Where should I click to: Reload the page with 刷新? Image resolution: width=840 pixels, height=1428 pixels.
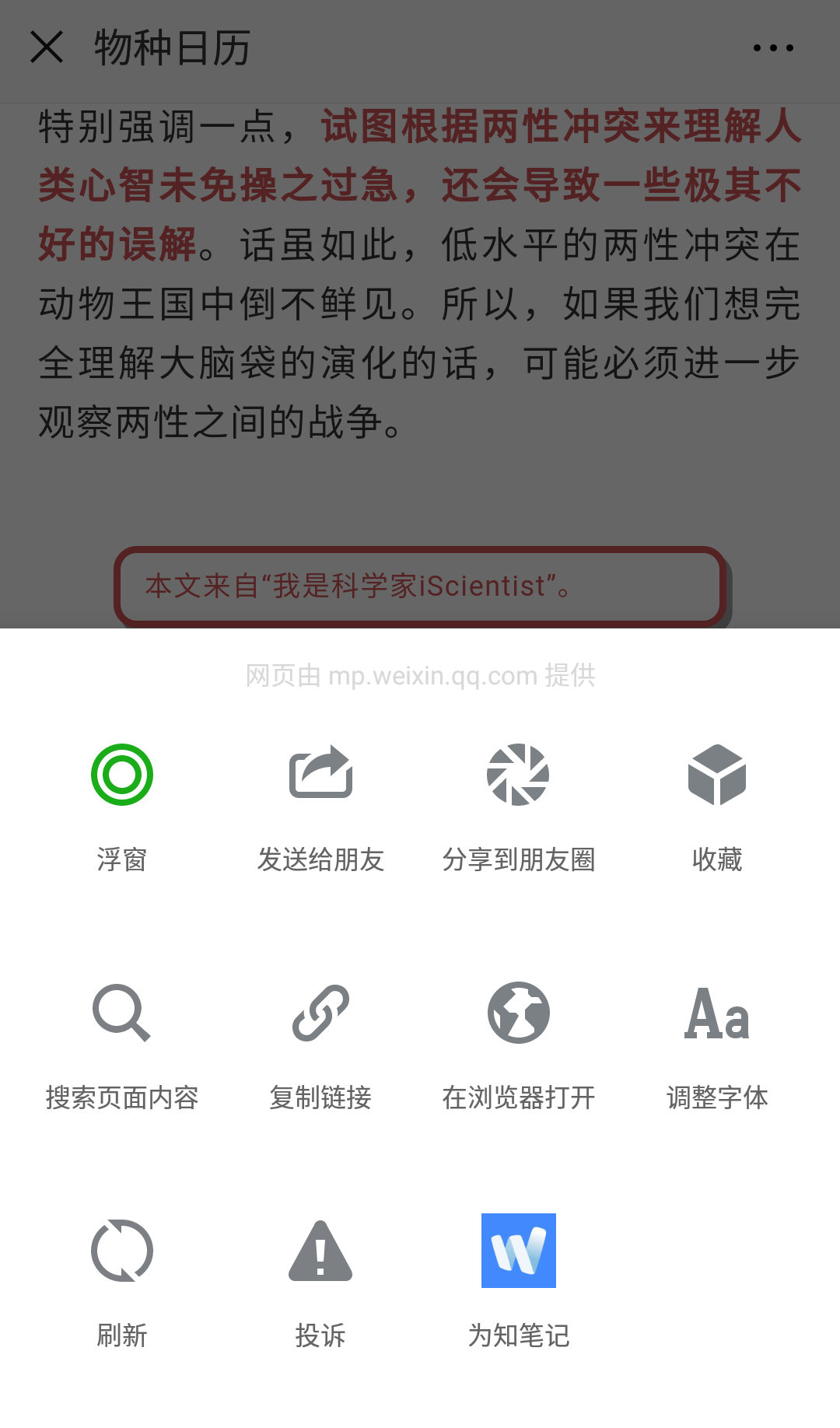[122, 1251]
